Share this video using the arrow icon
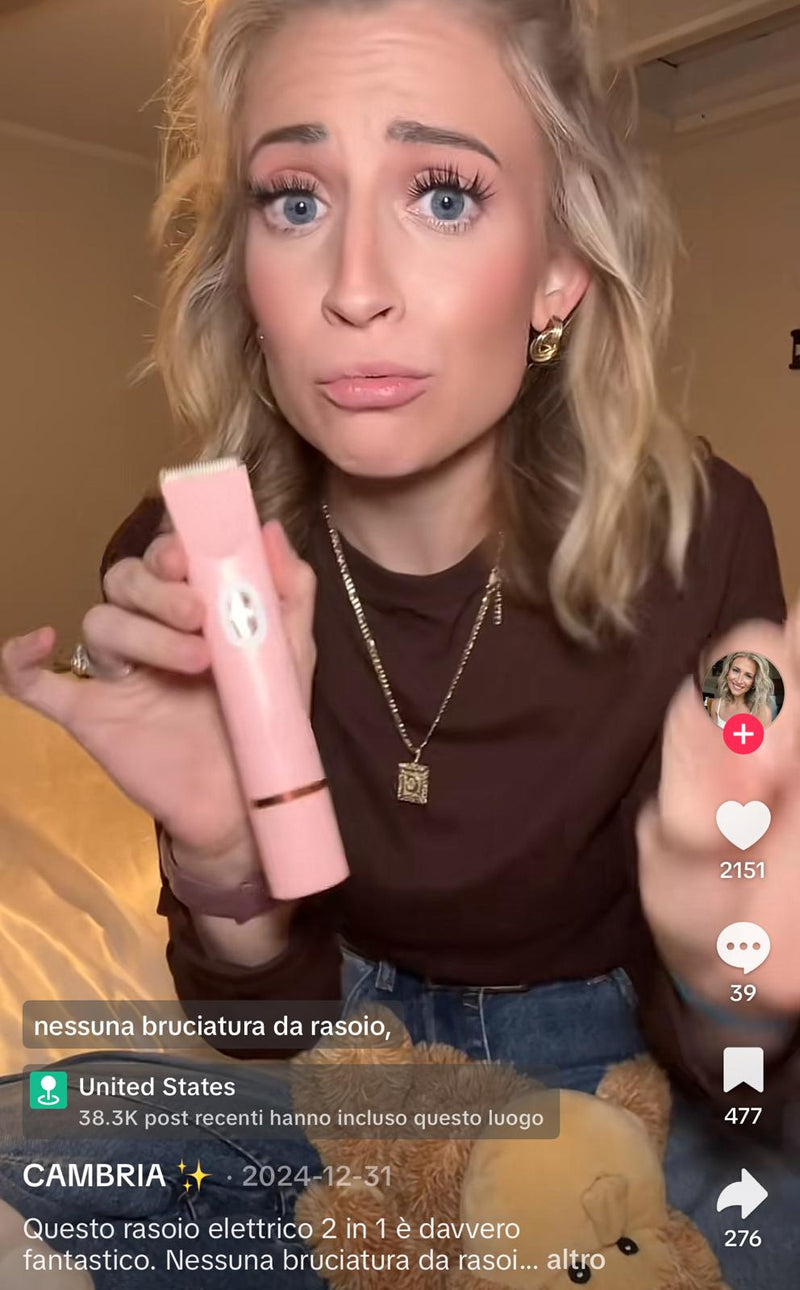 (743, 1194)
